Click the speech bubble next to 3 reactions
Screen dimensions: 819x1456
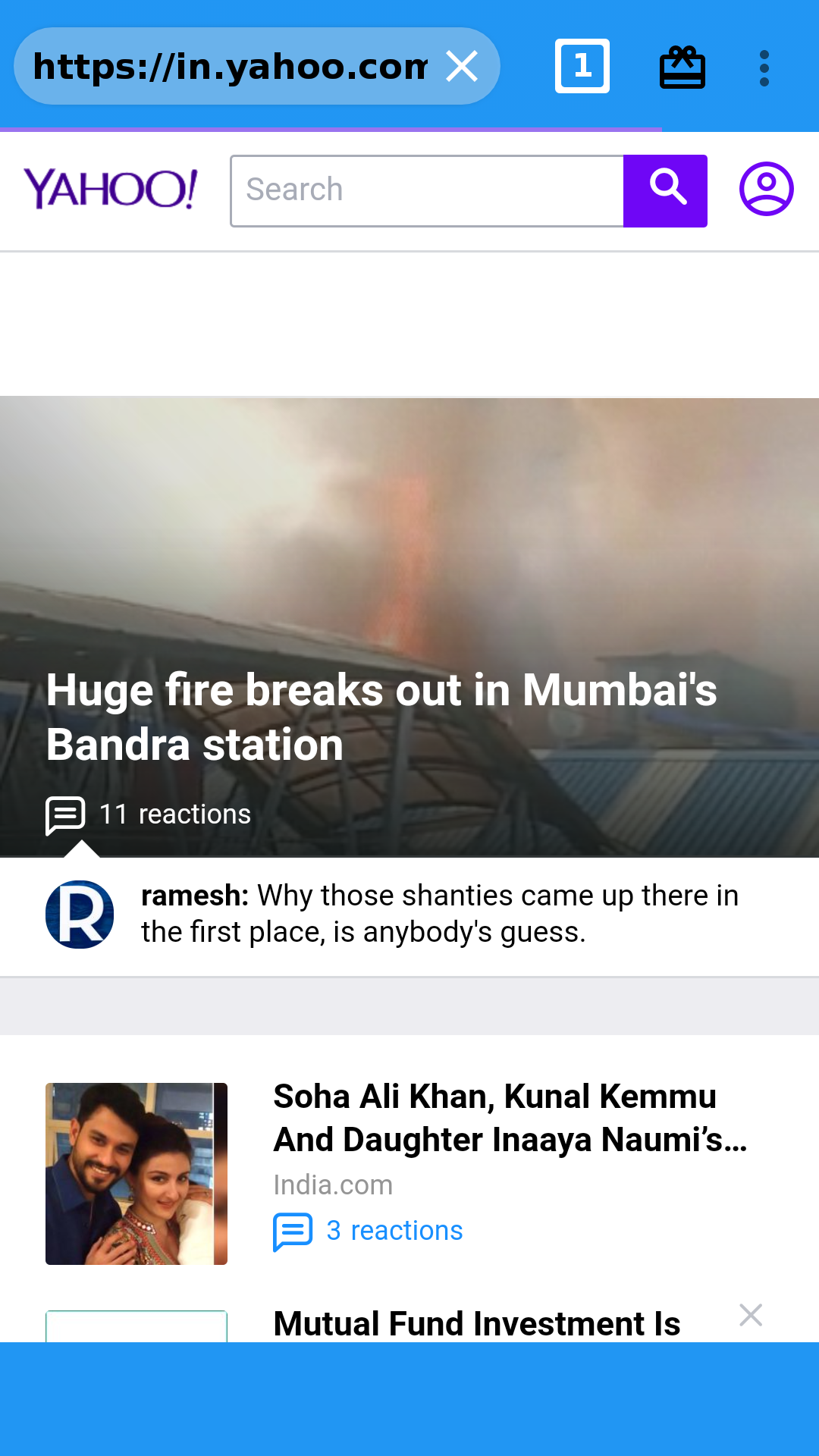click(293, 1230)
